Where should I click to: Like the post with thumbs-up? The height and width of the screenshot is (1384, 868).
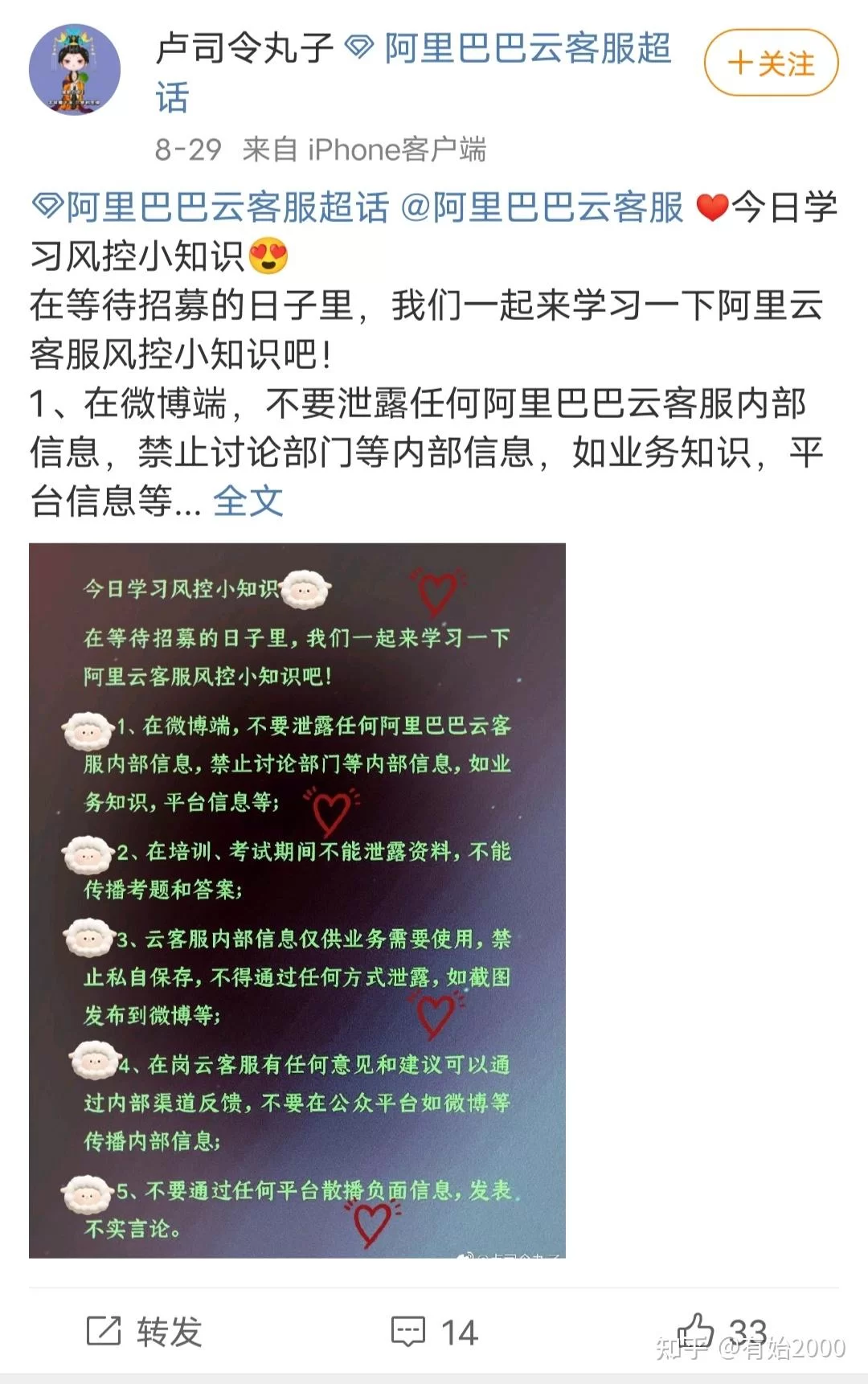pyautogui.click(x=696, y=1330)
